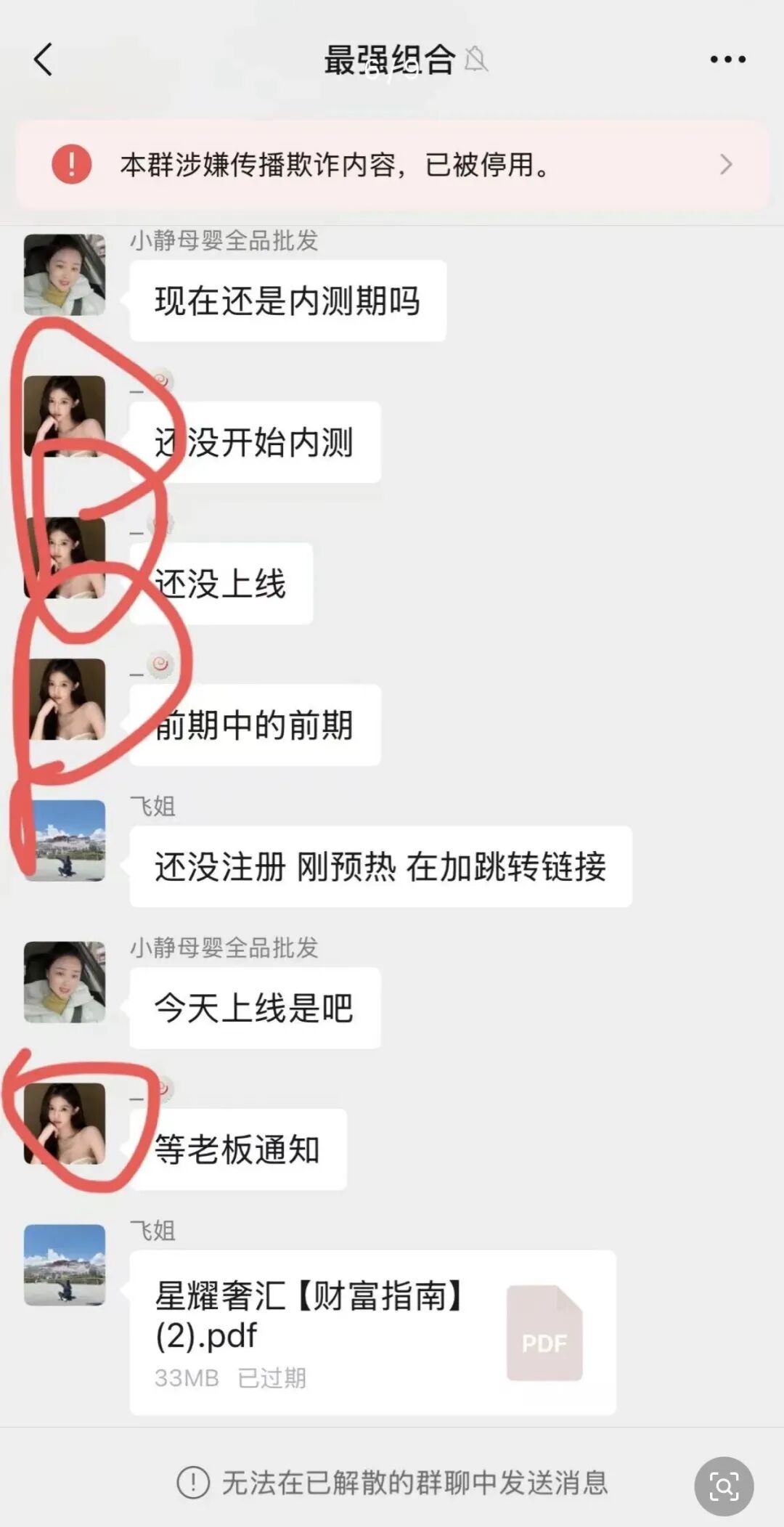Tap 飞姐's avatar beside 还没注册 刚预热 message
The image size is (784, 1527).
pos(65,840)
